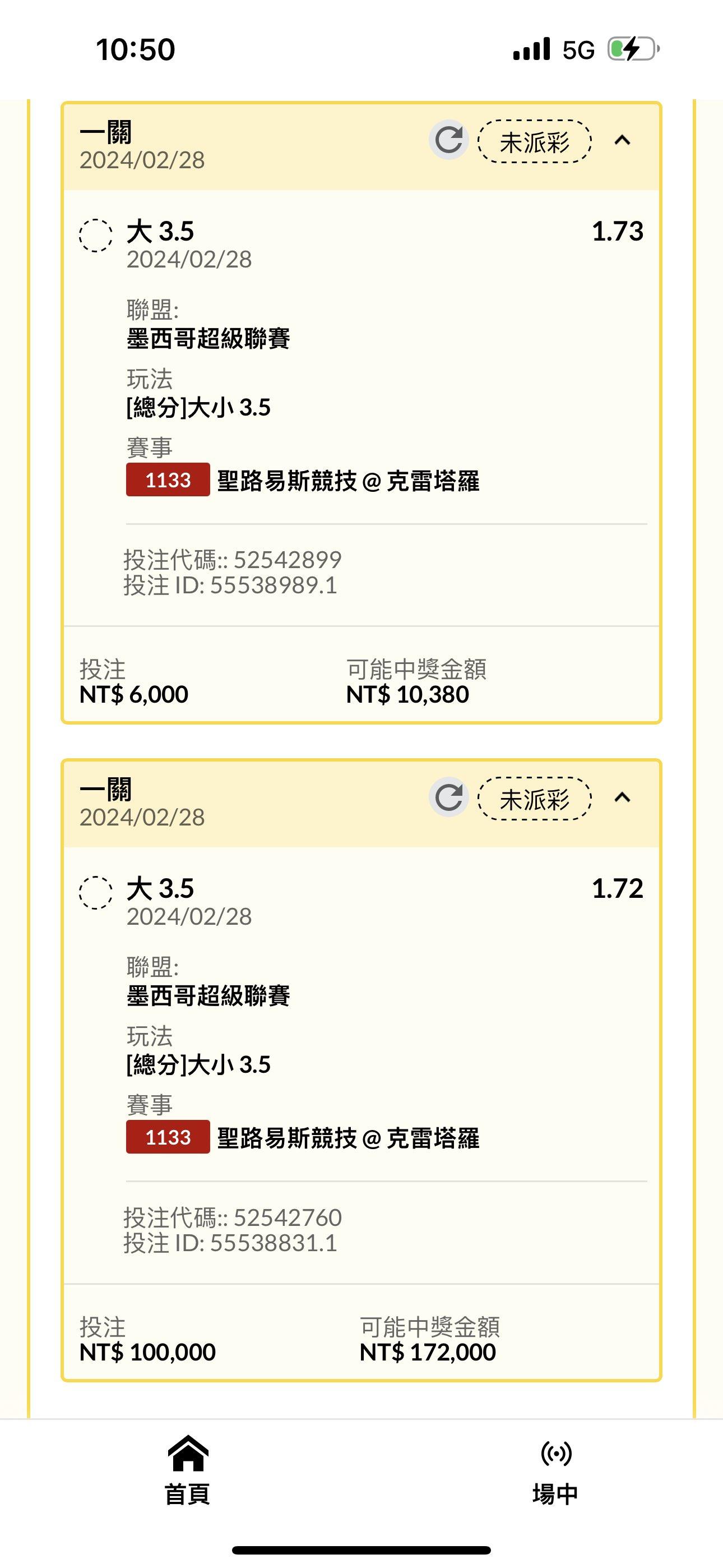Collapse the NT$ 6,000 bet card
The width and height of the screenshot is (723, 1568).
(622, 141)
